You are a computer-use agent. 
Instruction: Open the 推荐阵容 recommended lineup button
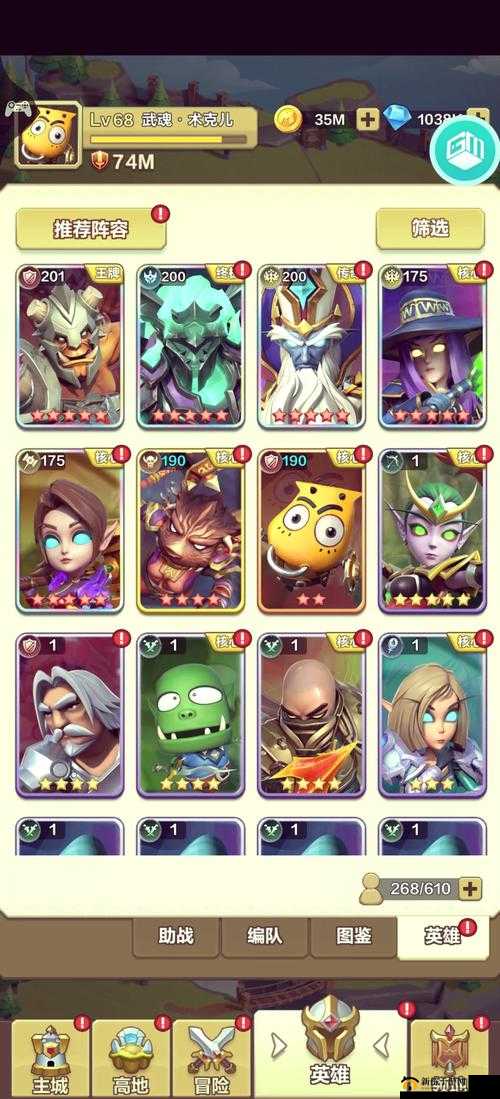(x=90, y=228)
